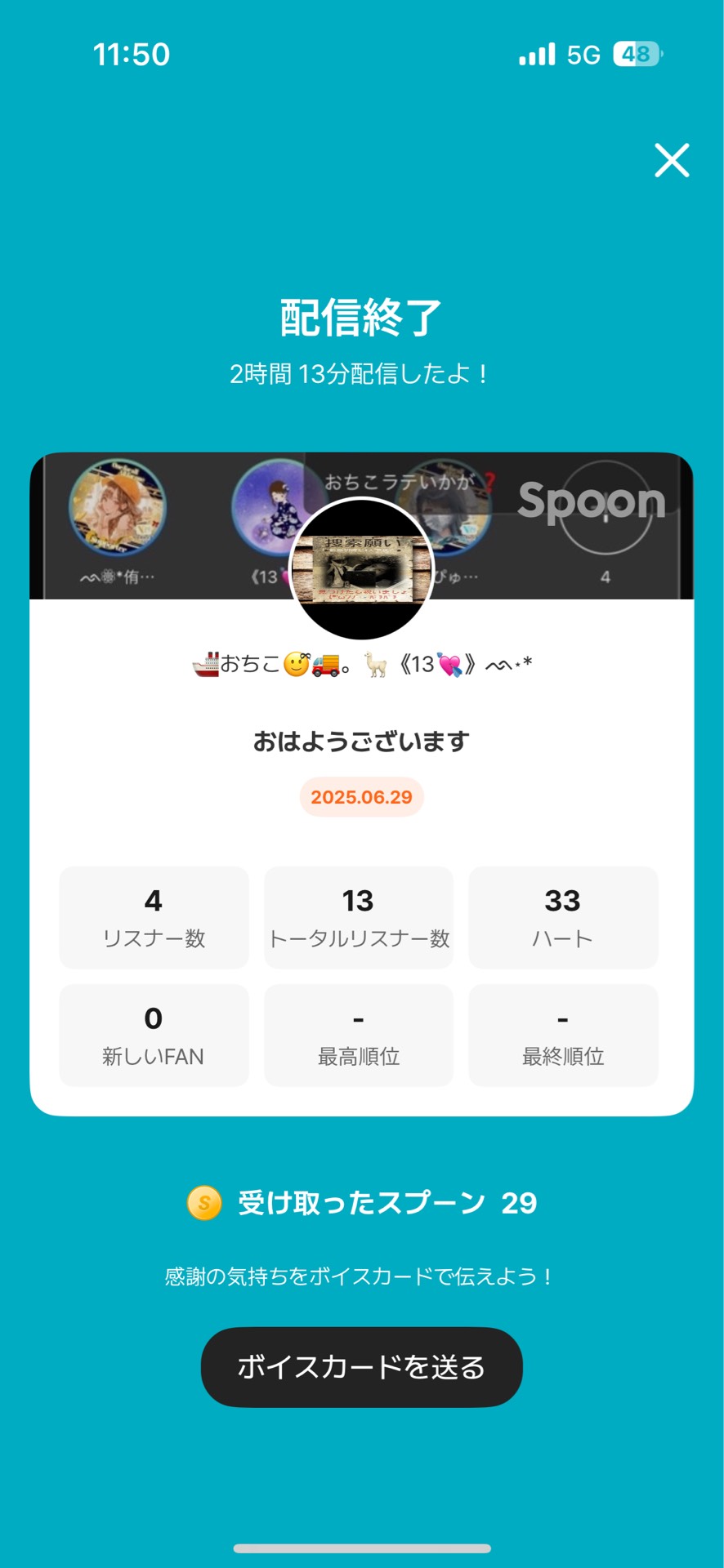Close the 配信終了 summary screen
Viewport: 724px width, 1568px height.
(671, 161)
